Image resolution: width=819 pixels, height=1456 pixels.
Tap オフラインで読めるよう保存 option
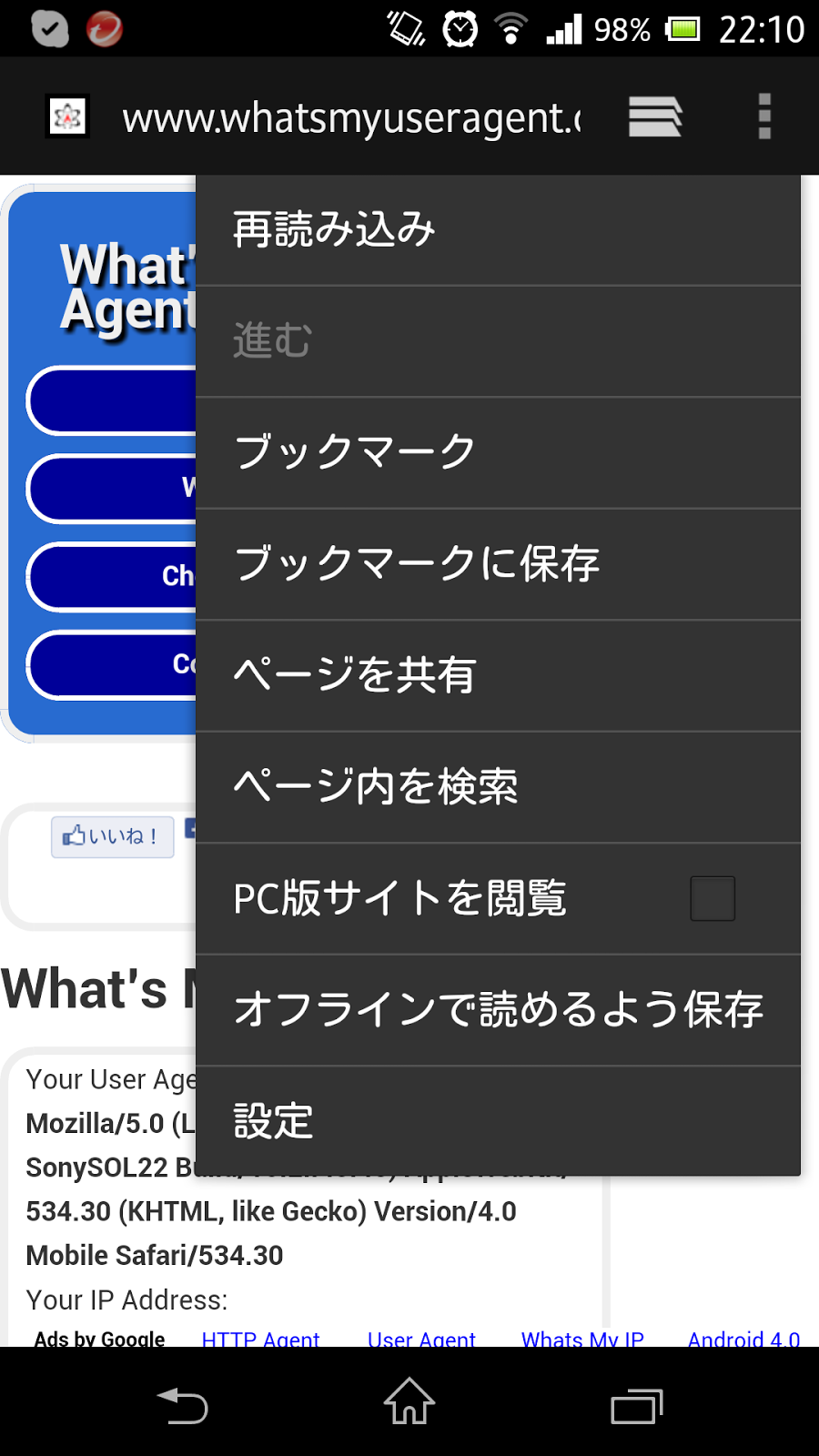[497, 1009]
